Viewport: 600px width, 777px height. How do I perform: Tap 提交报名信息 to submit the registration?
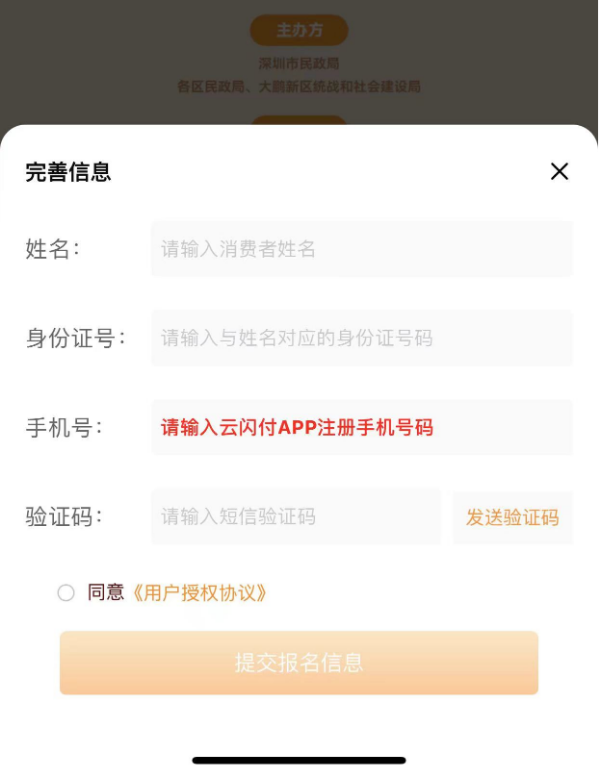(x=299, y=662)
